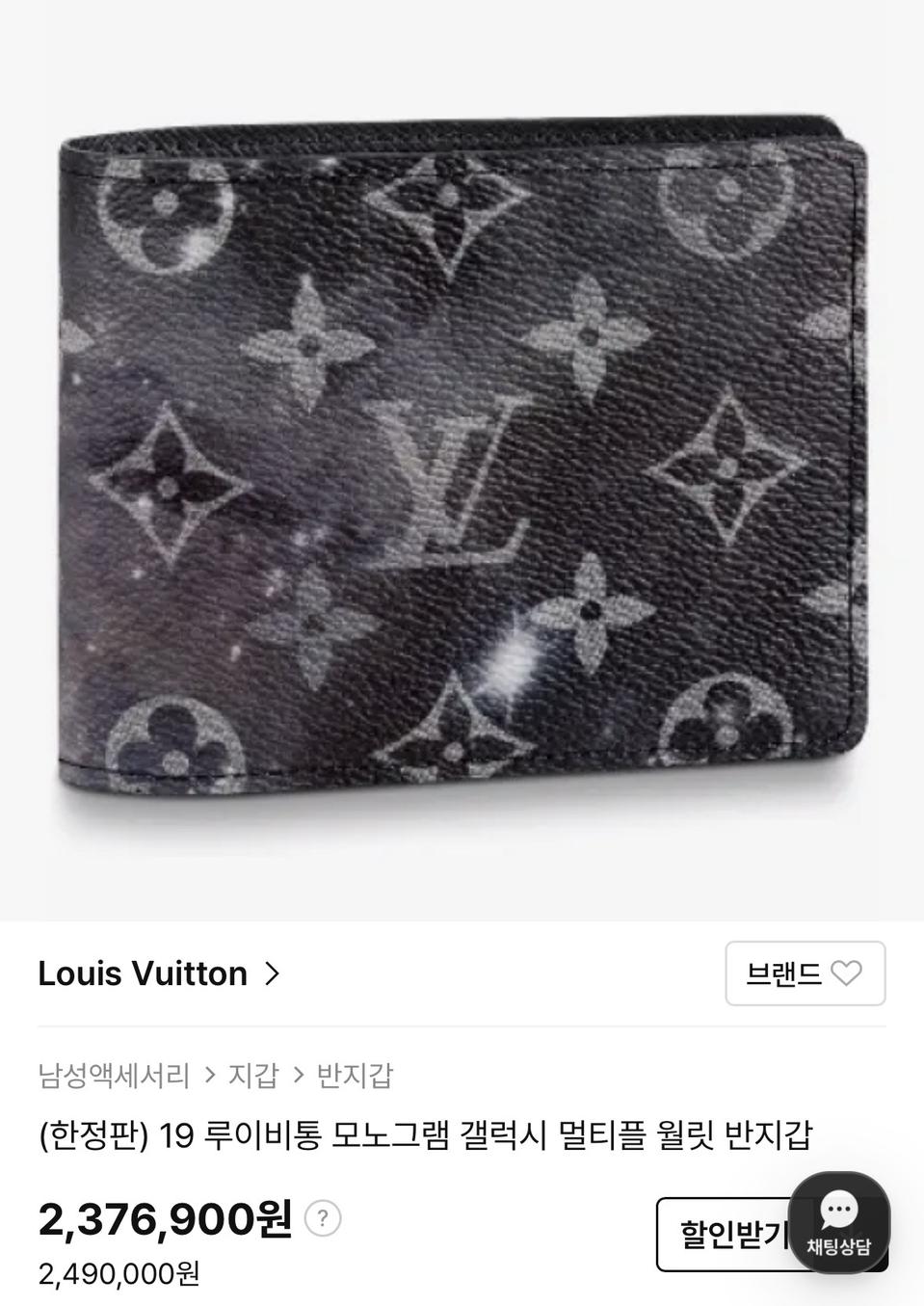The width and height of the screenshot is (924, 1306).
Task: Select the 지갑 breadcrumb category
Action: [255, 1077]
